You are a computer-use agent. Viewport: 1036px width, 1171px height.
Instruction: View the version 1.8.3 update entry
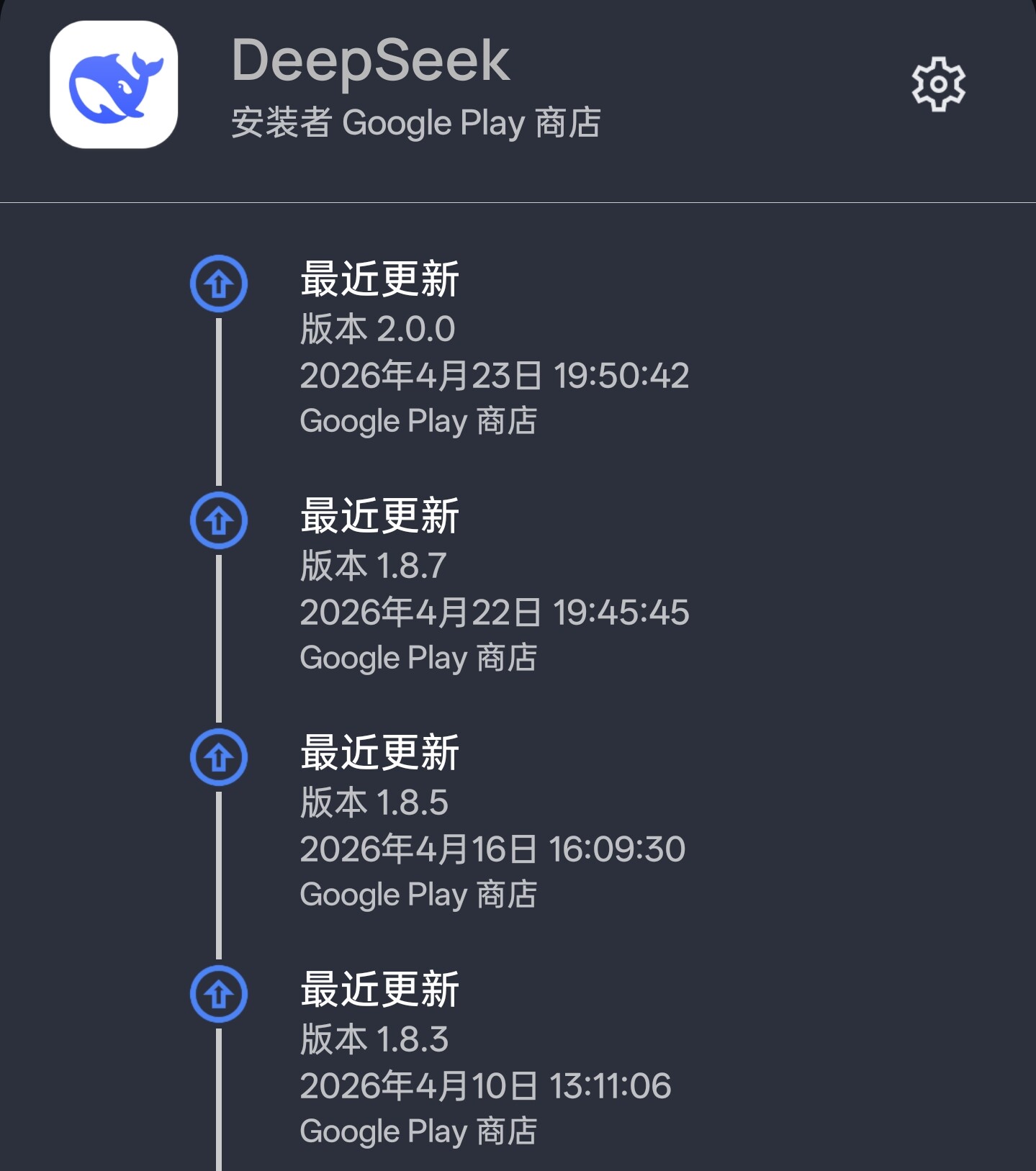pyautogui.click(x=486, y=1059)
